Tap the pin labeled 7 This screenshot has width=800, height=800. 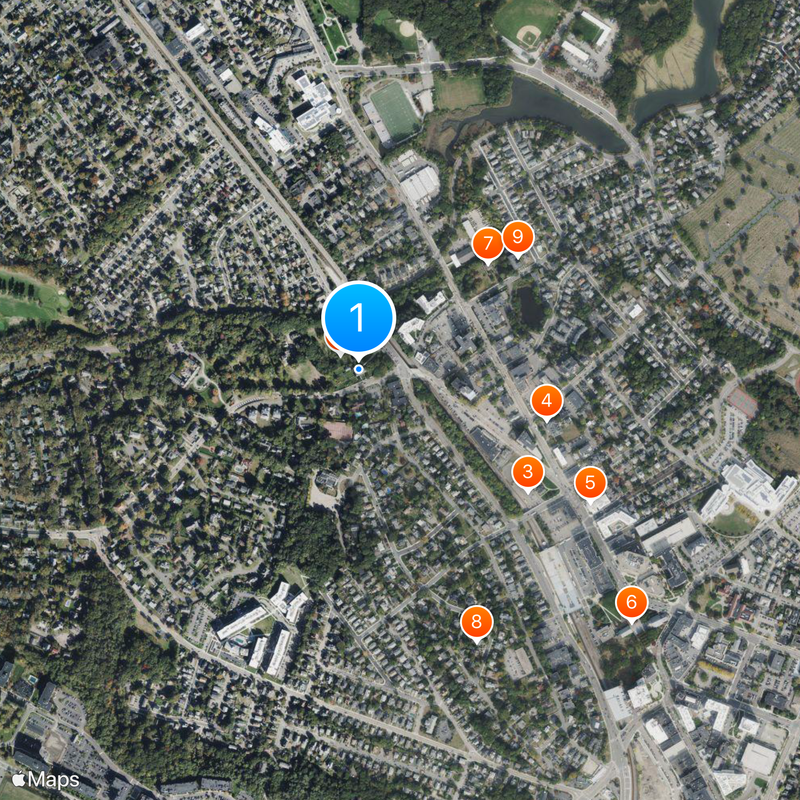pyautogui.click(x=487, y=242)
